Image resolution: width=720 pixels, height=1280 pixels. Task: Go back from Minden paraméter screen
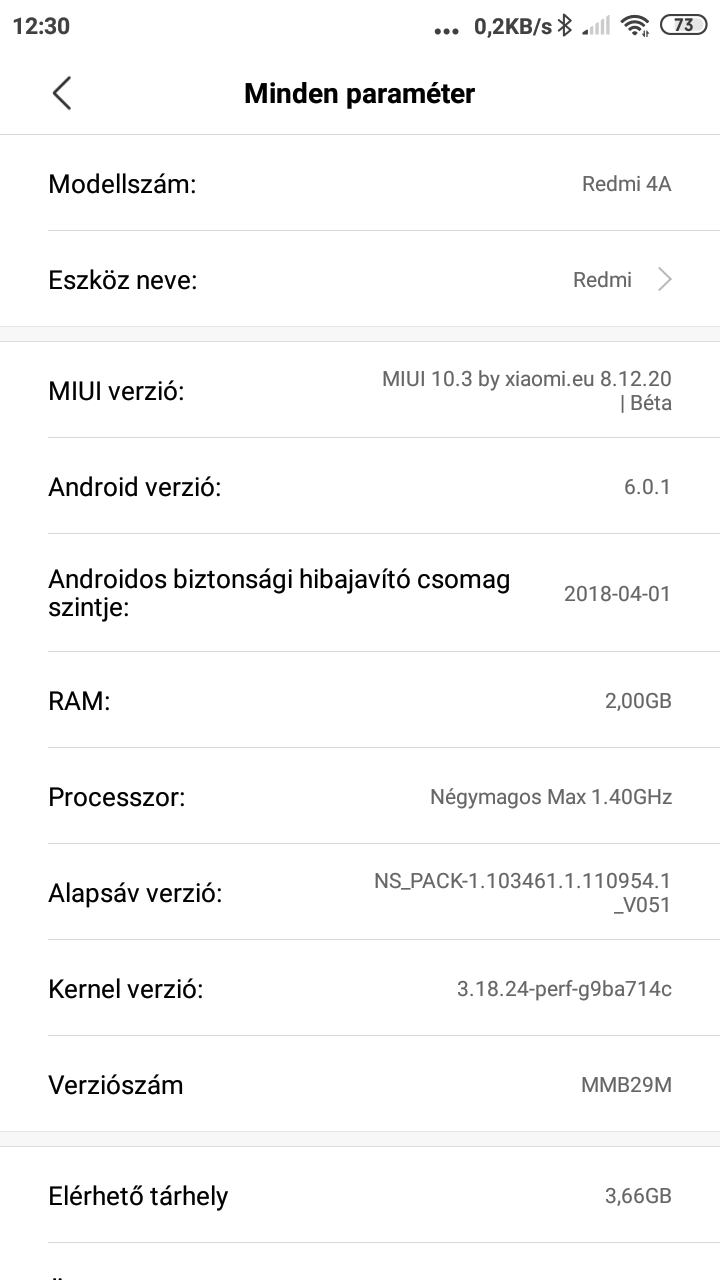click(62, 94)
